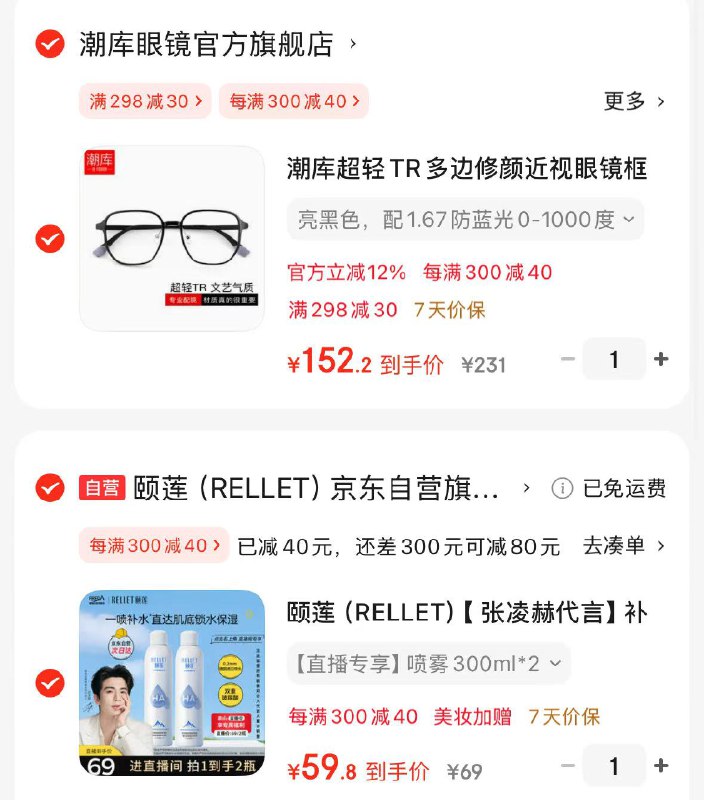Increase quantity of the 潮库 glasses frame

pyautogui.click(x=661, y=359)
